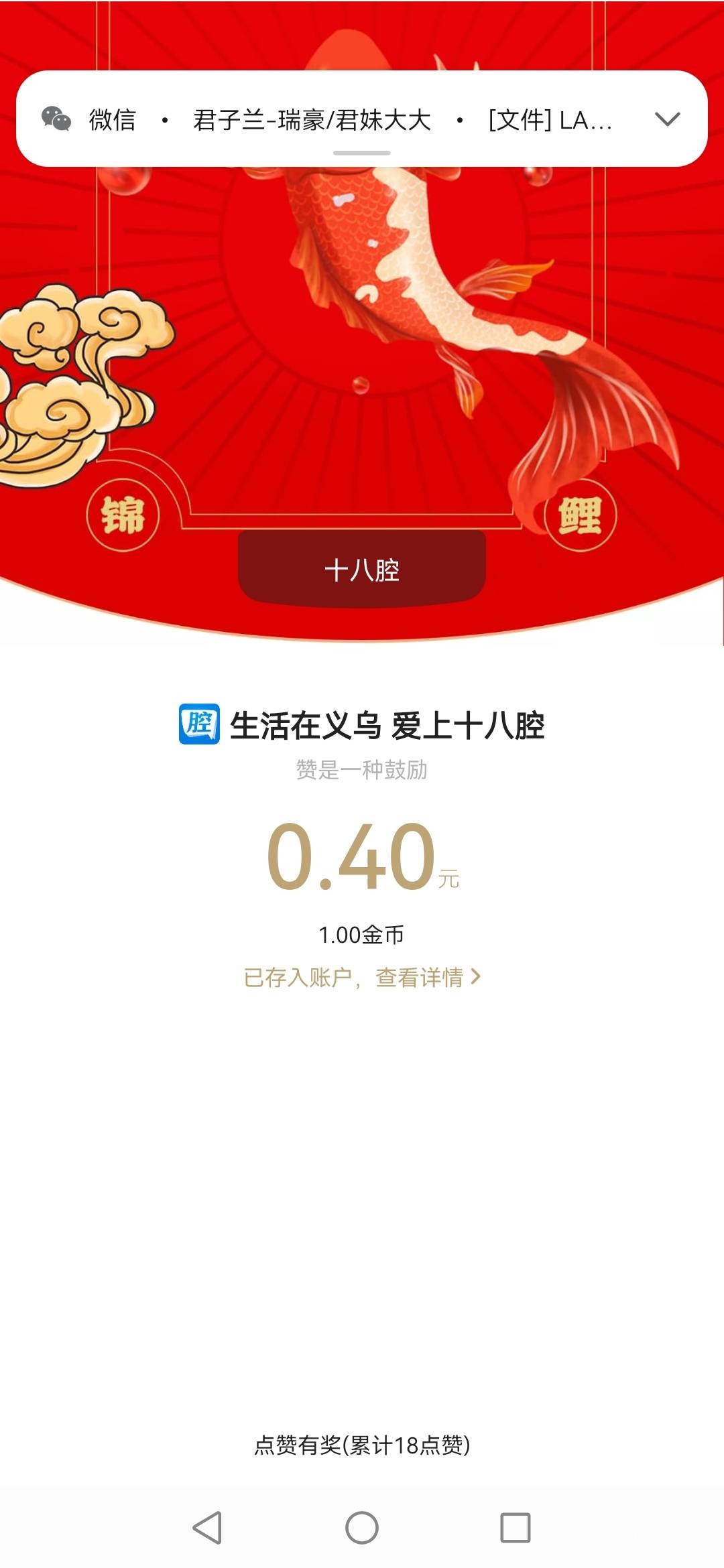Viewport: 724px width, 1568px height.
Task: Open recent apps from navigation bar
Action: 516,1528
